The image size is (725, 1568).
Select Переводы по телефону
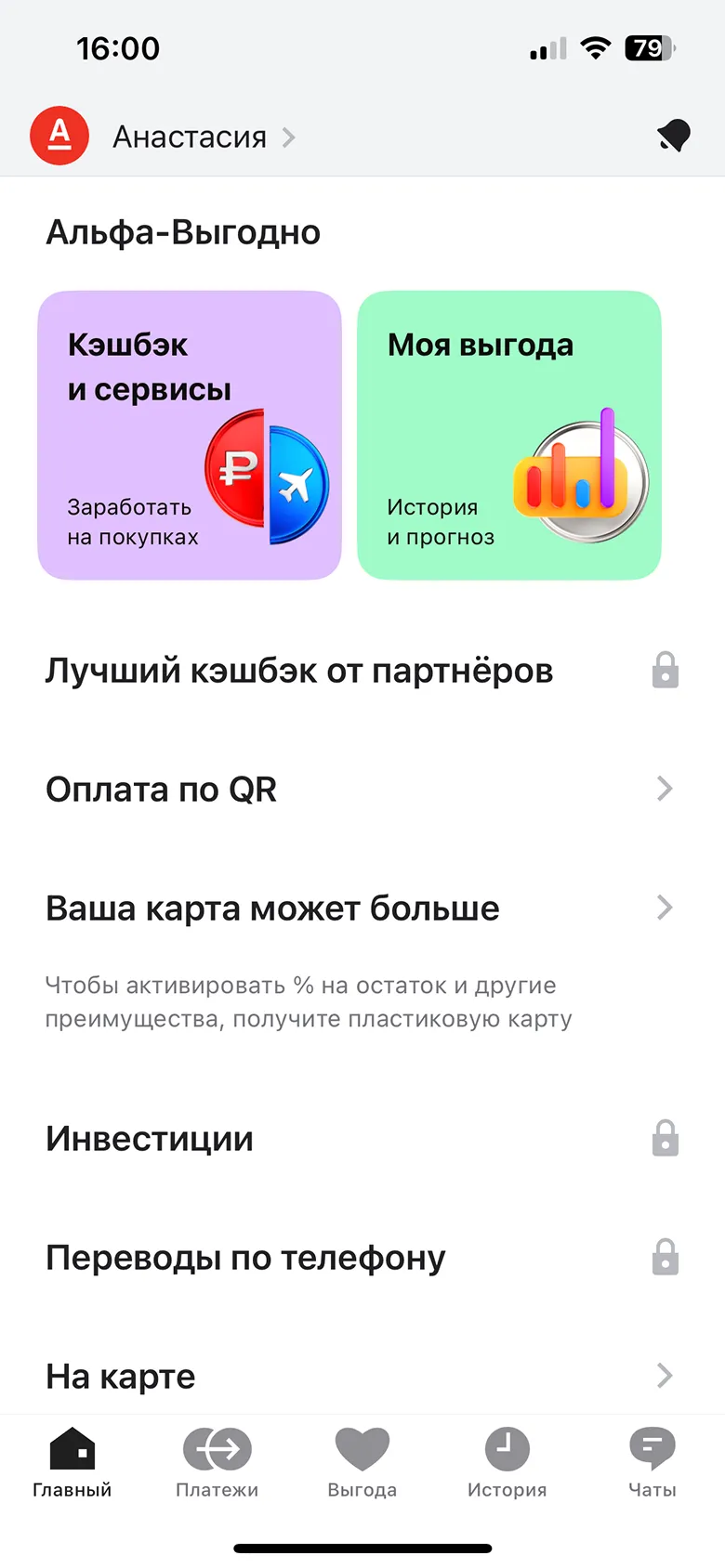[x=362, y=1258]
